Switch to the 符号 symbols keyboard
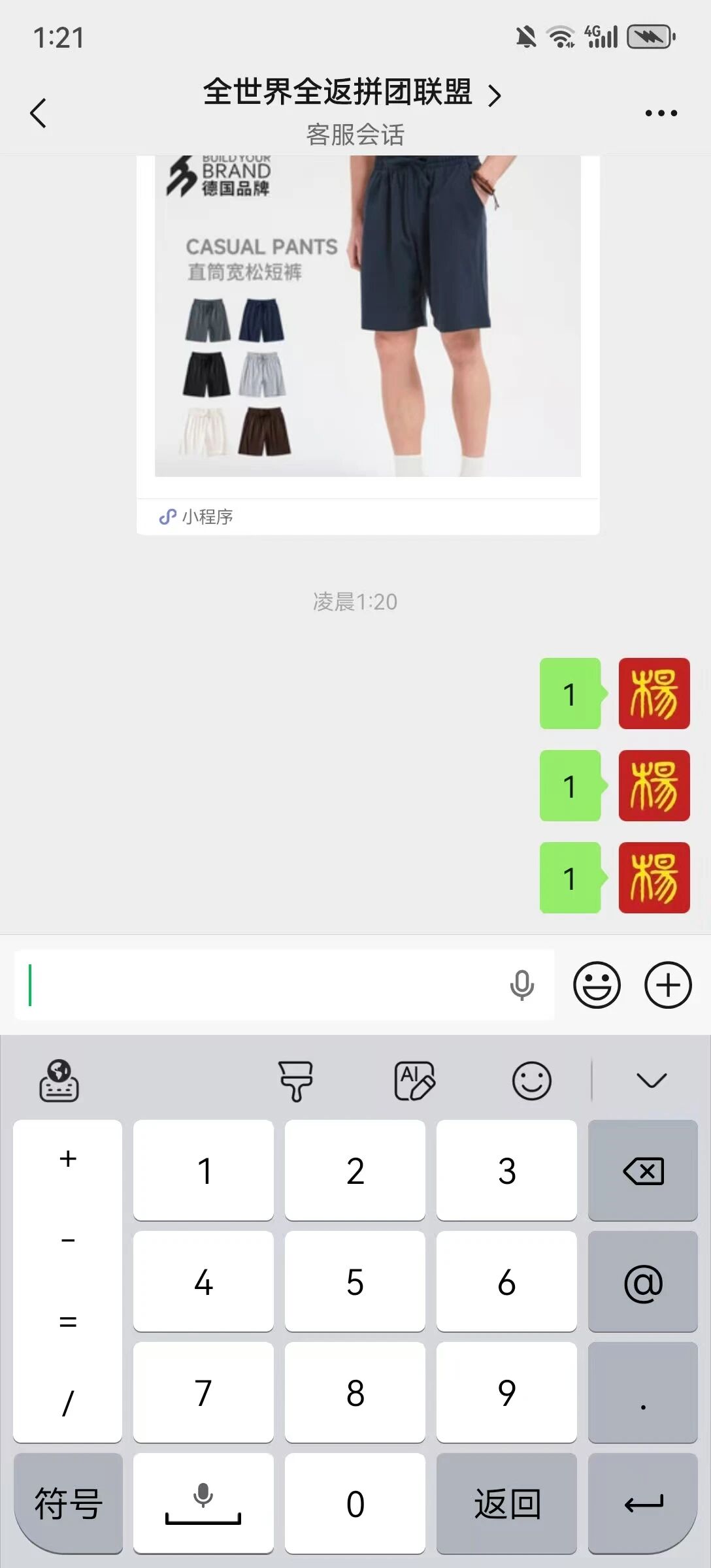Image resolution: width=711 pixels, height=1568 pixels. tap(68, 1503)
